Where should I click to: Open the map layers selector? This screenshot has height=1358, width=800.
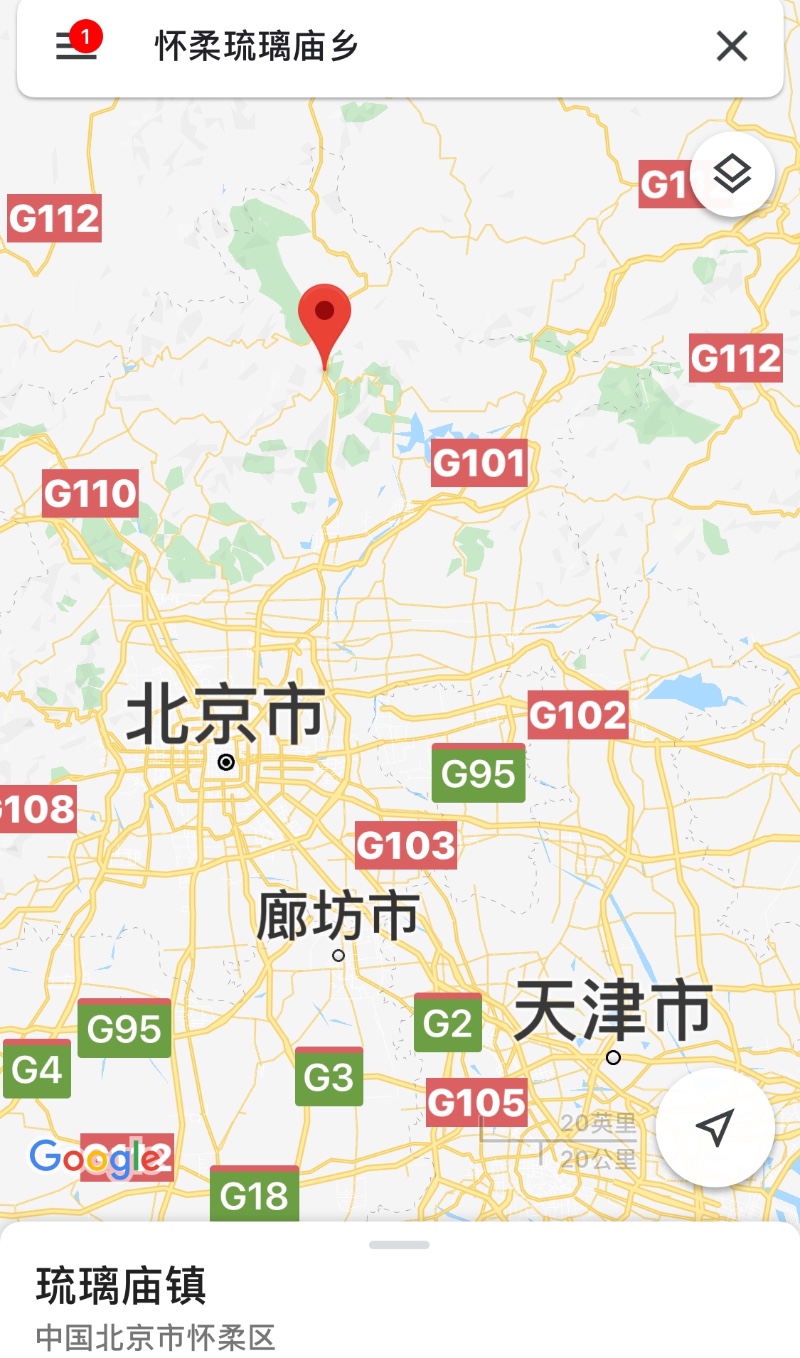click(733, 175)
